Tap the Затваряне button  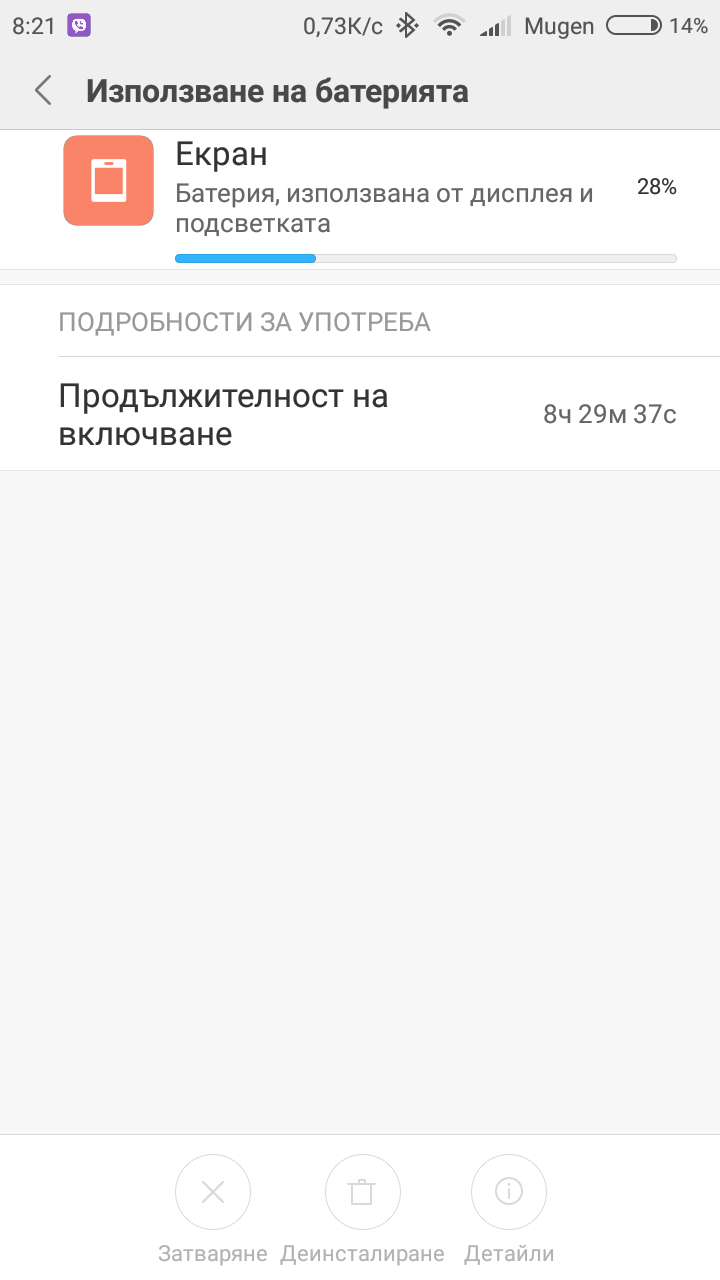[213, 1192]
